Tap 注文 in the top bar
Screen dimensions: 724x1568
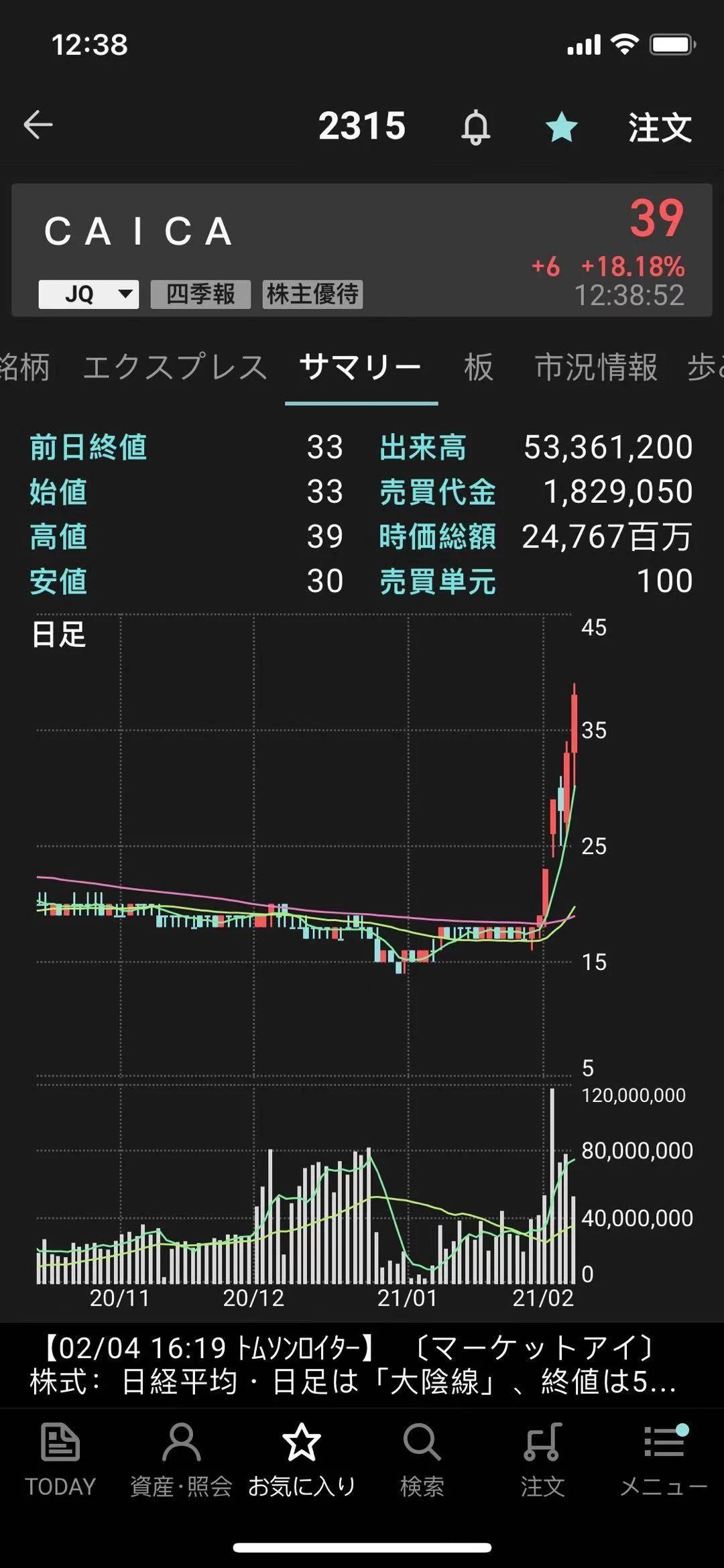coord(660,127)
